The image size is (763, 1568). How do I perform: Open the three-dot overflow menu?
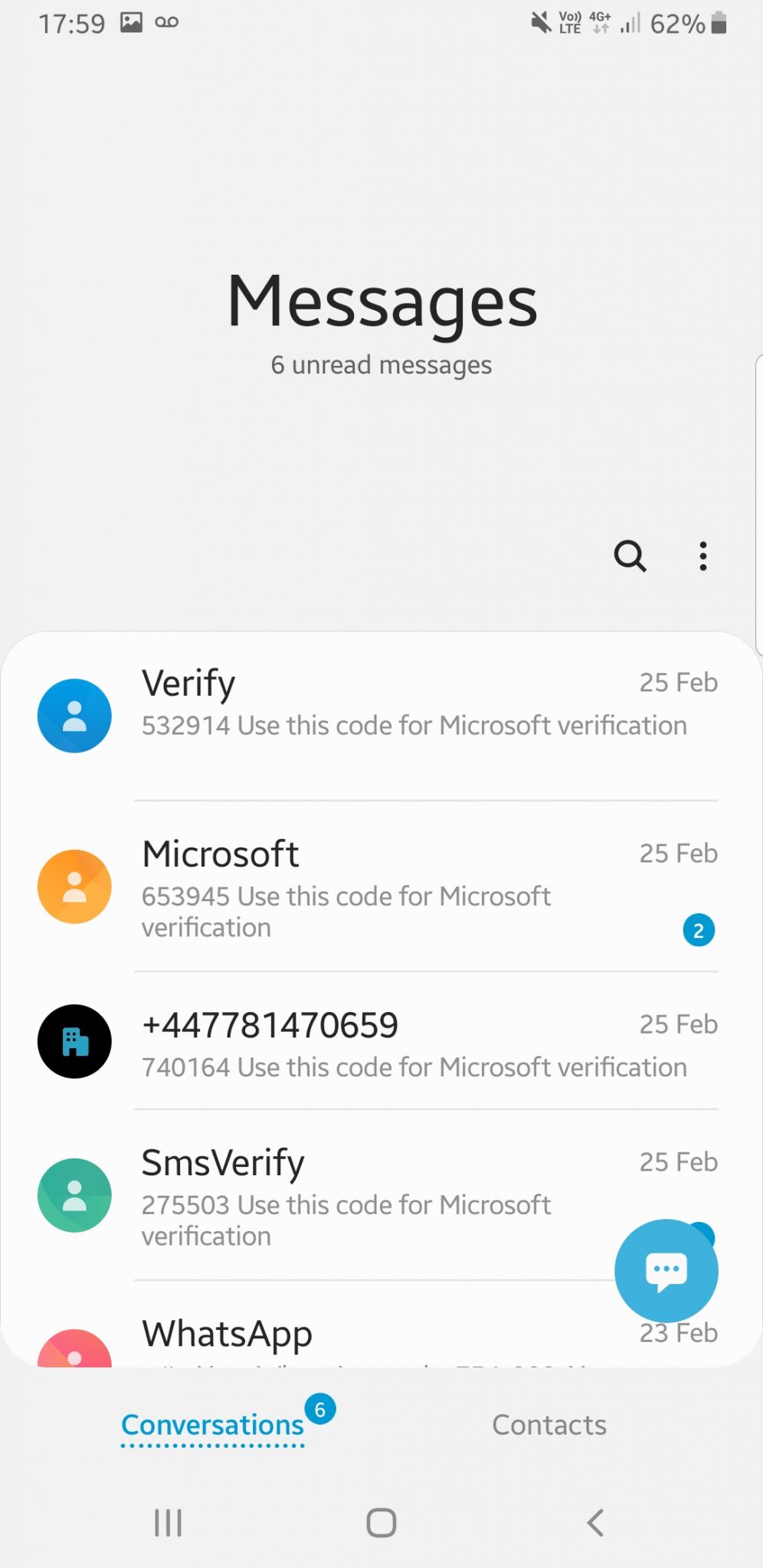click(x=702, y=556)
